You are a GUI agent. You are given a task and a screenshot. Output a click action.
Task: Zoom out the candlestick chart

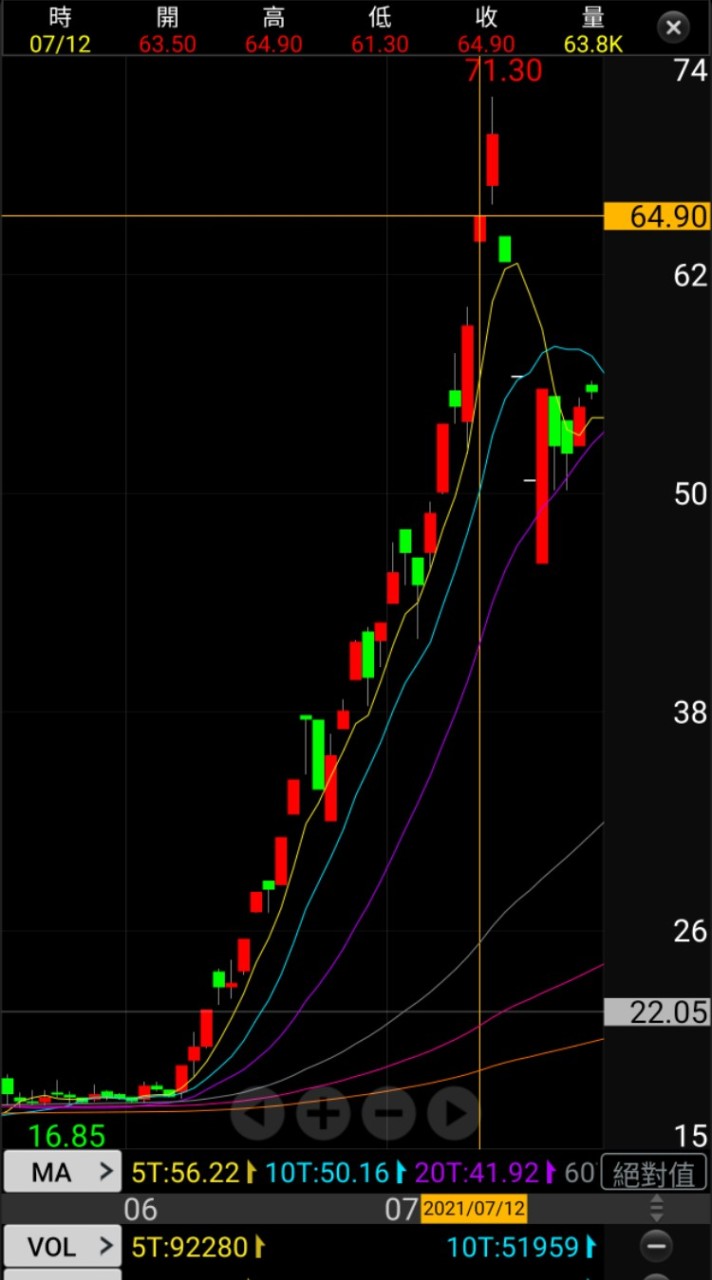coord(389,1112)
